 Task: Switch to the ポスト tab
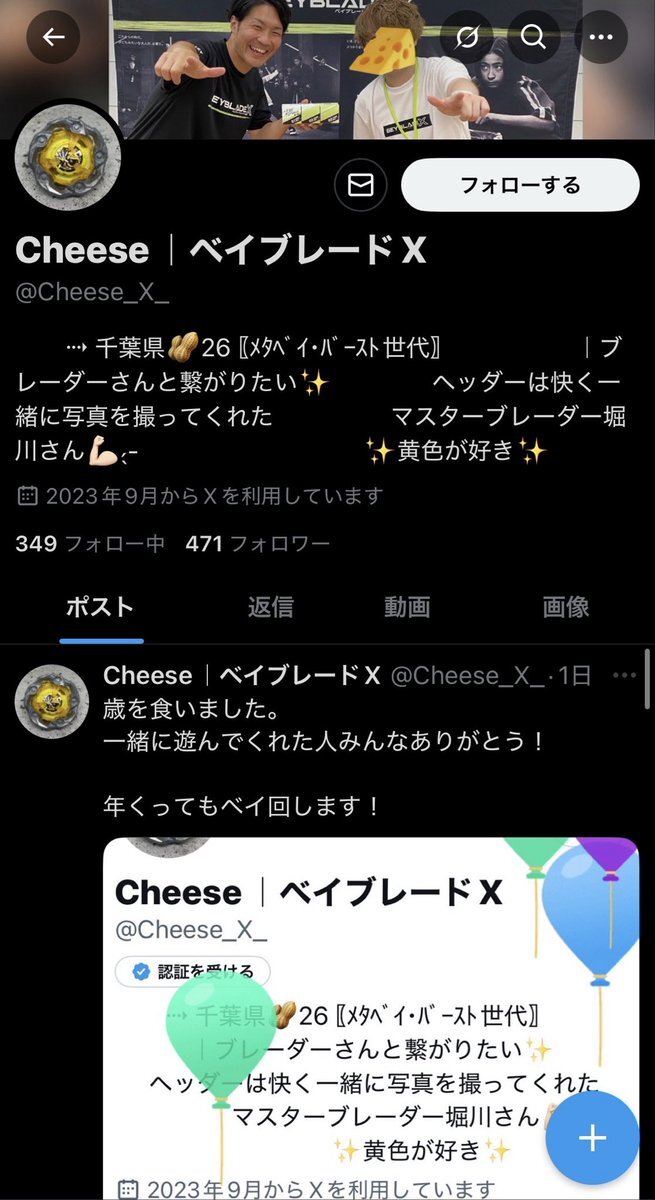click(x=100, y=606)
